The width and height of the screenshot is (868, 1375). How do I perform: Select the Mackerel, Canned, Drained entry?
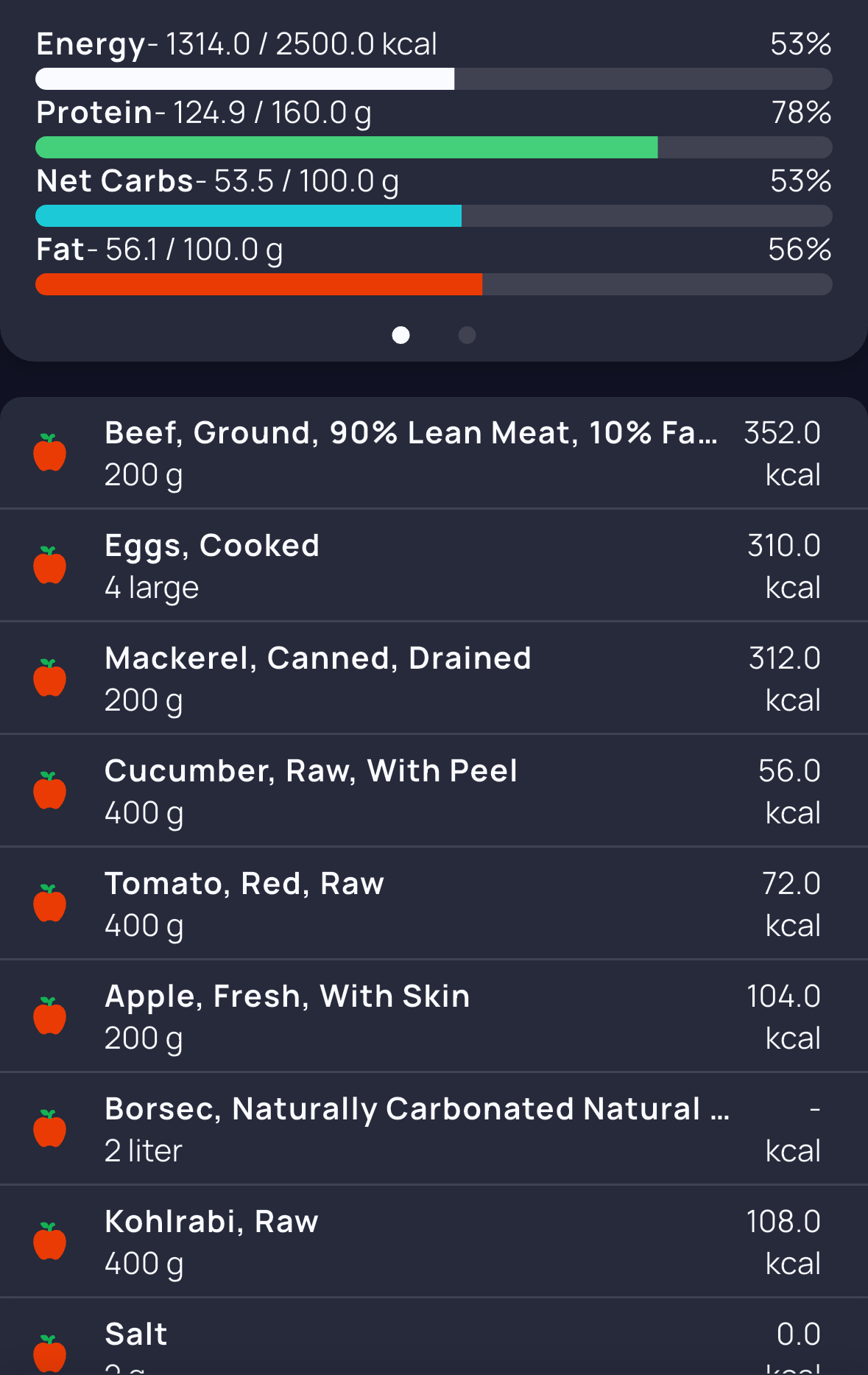pos(411,678)
